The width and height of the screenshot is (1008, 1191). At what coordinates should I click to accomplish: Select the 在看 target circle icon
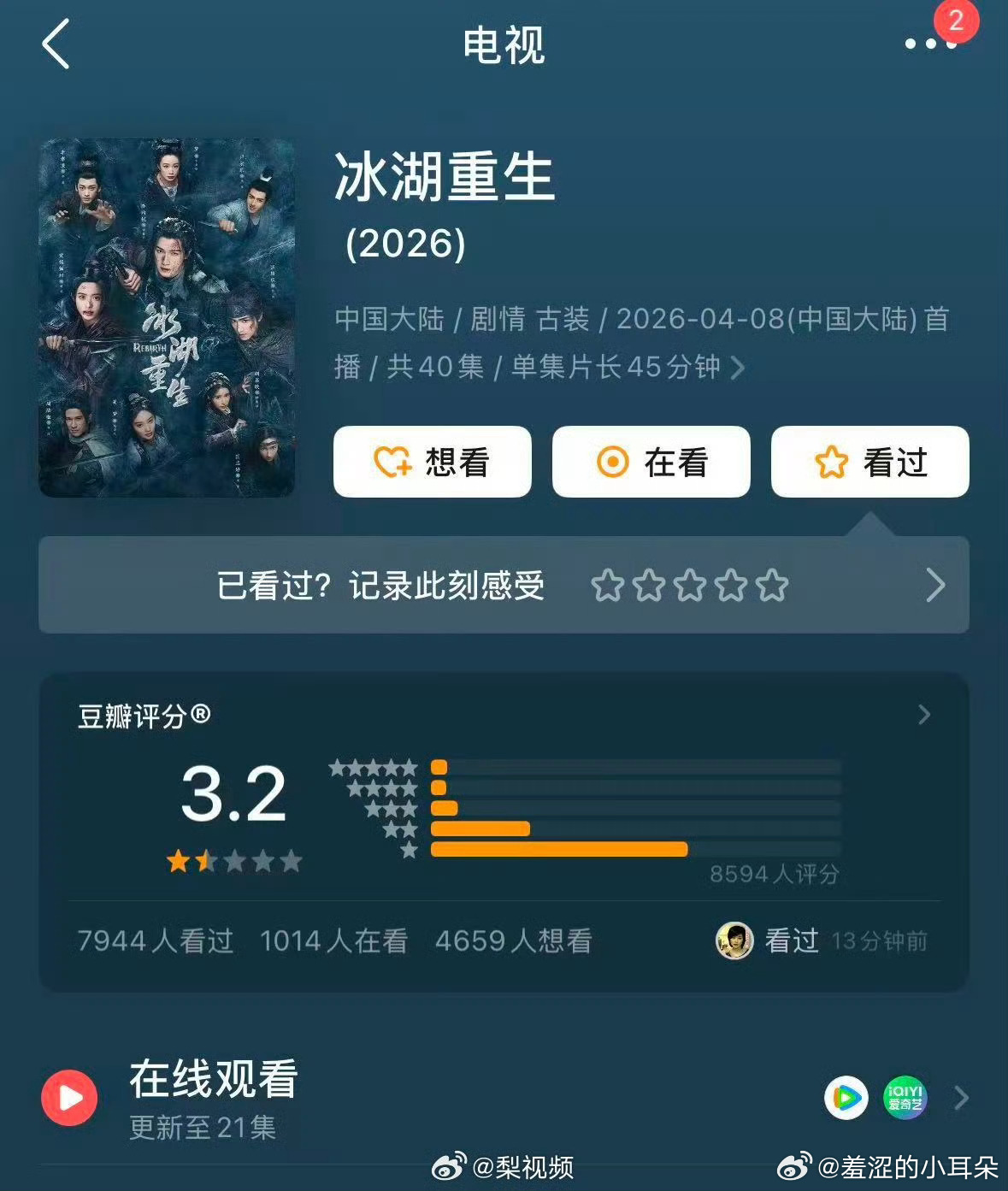click(614, 462)
